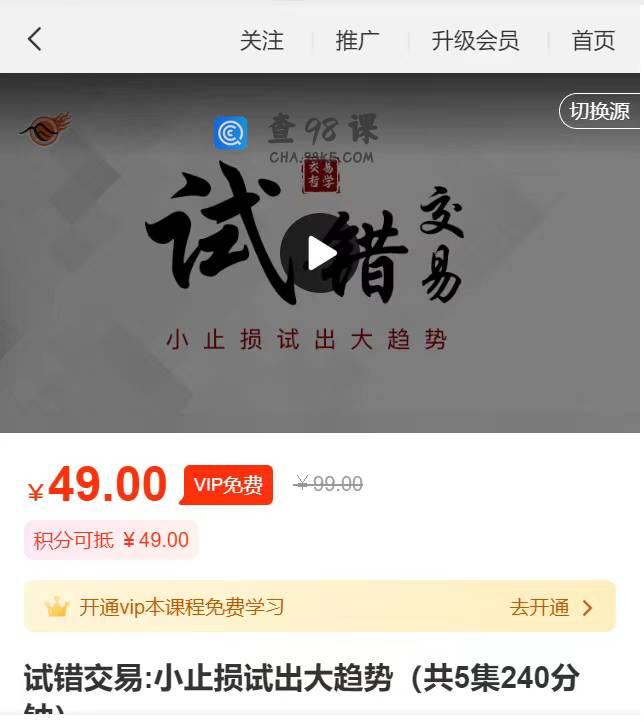
Task: Open 升级会员 to upgrade membership
Action: [475, 41]
